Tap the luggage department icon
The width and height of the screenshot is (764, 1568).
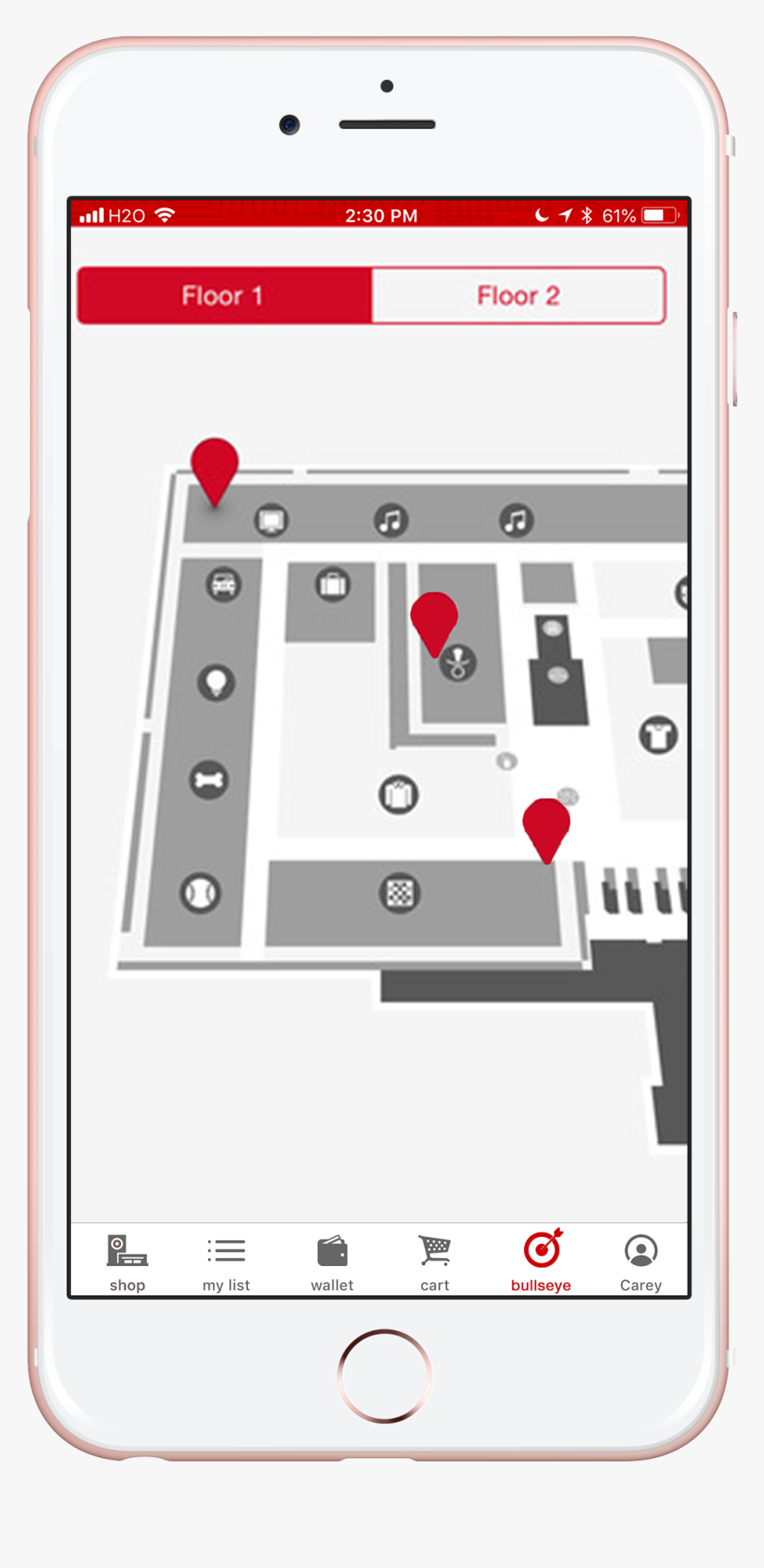(x=333, y=585)
